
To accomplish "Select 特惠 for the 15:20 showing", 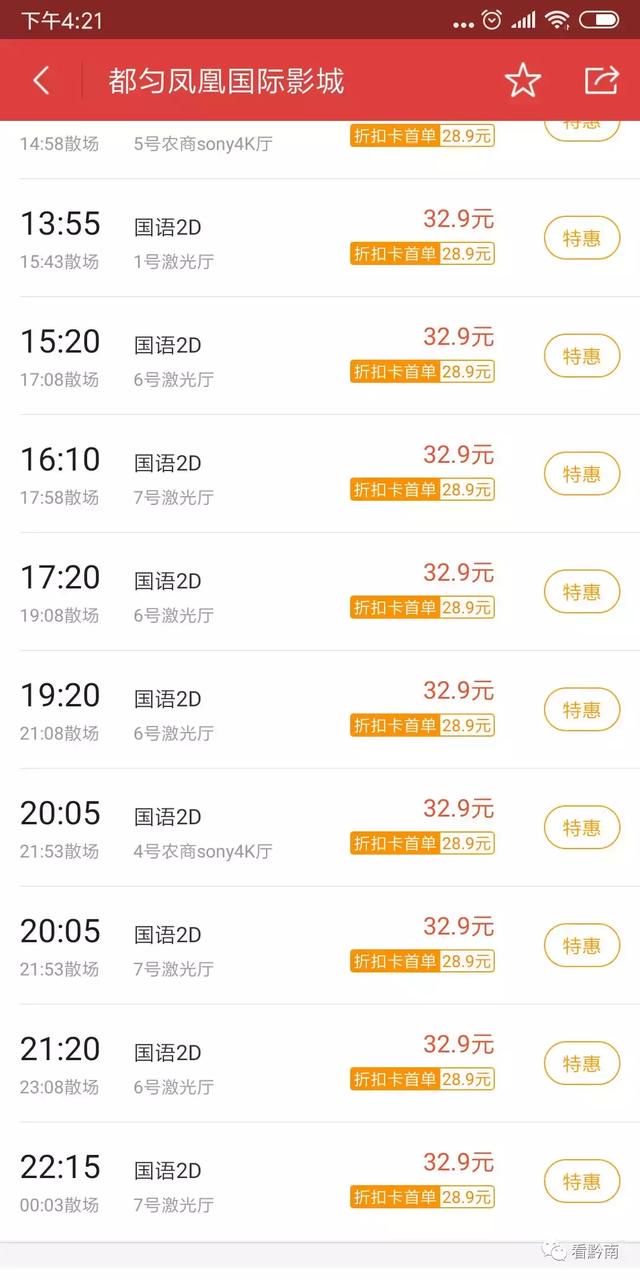I will point(582,356).
